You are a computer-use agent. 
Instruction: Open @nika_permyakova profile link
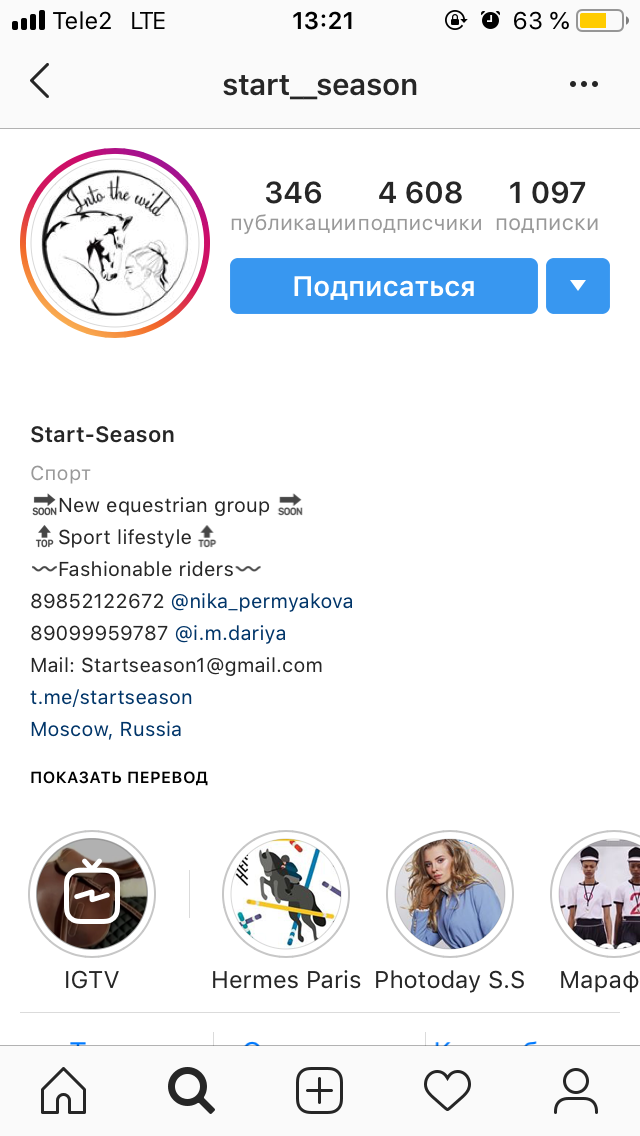(262, 602)
